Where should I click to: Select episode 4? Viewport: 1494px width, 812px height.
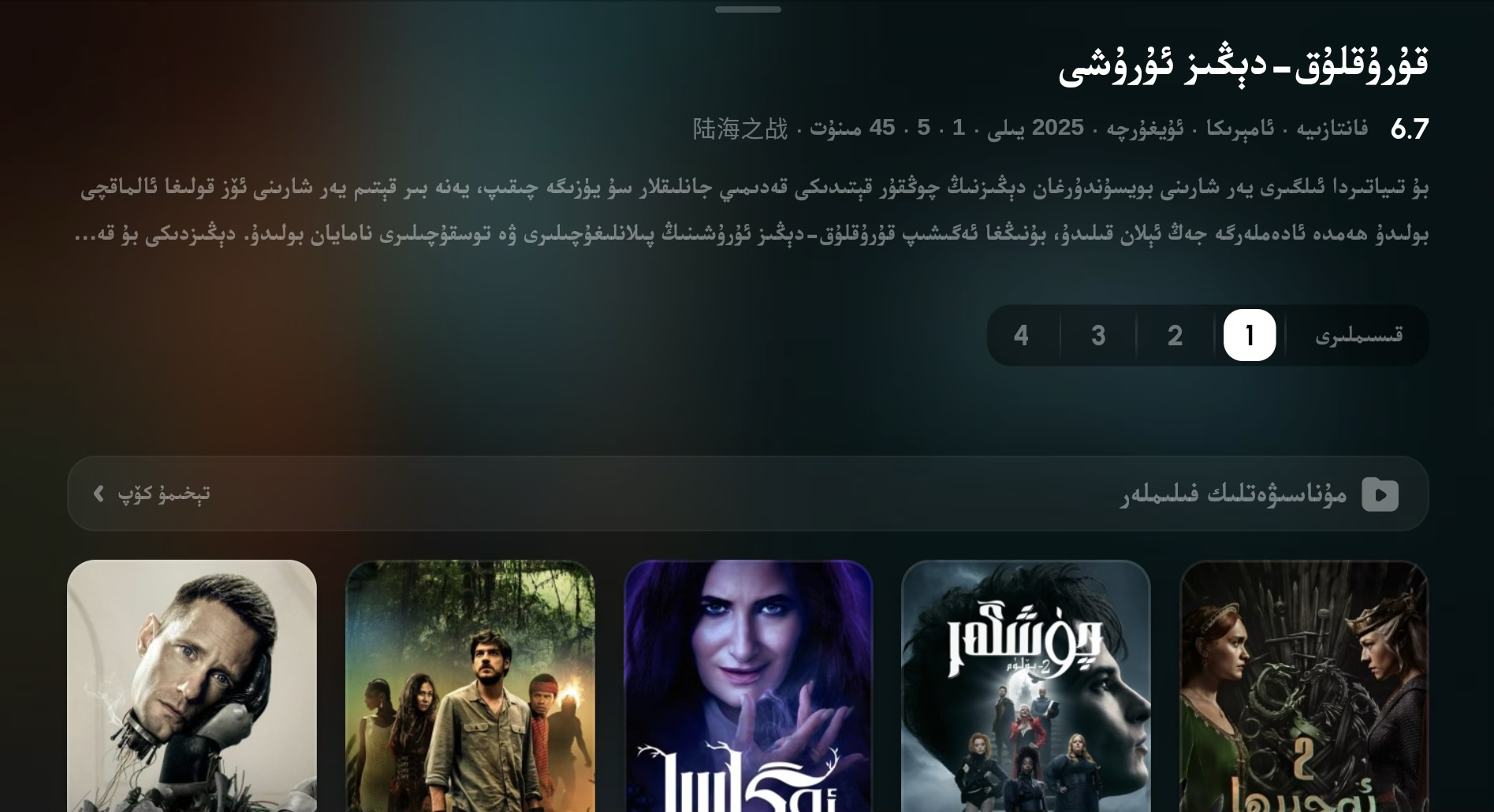pyautogui.click(x=1021, y=335)
